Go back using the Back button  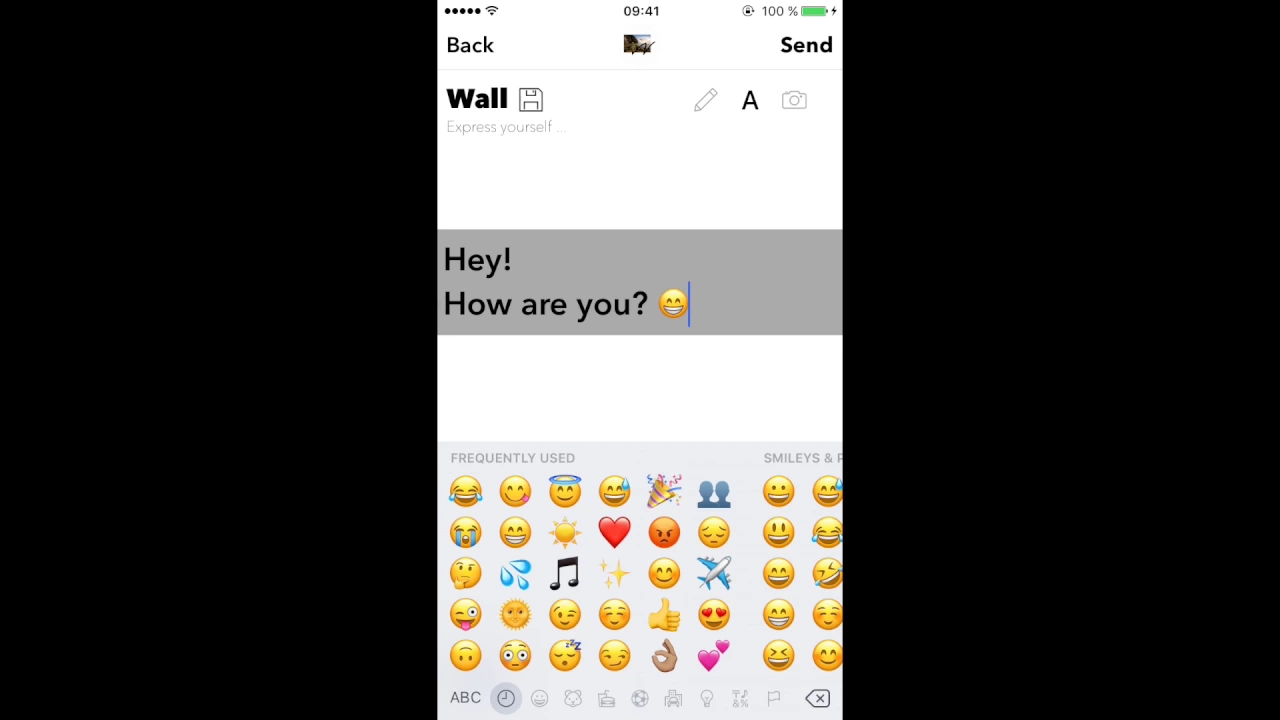coord(470,45)
